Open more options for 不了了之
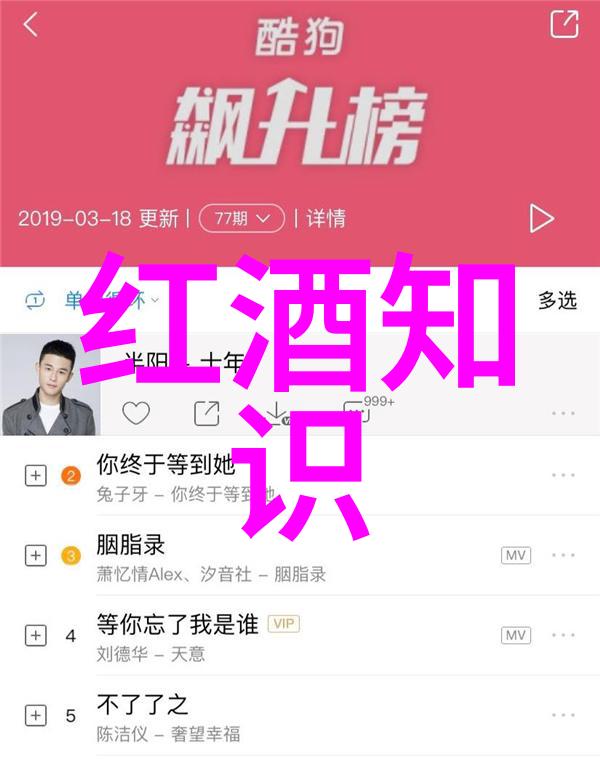Image resolution: width=600 pixels, height=759 pixels. [x=565, y=716]
